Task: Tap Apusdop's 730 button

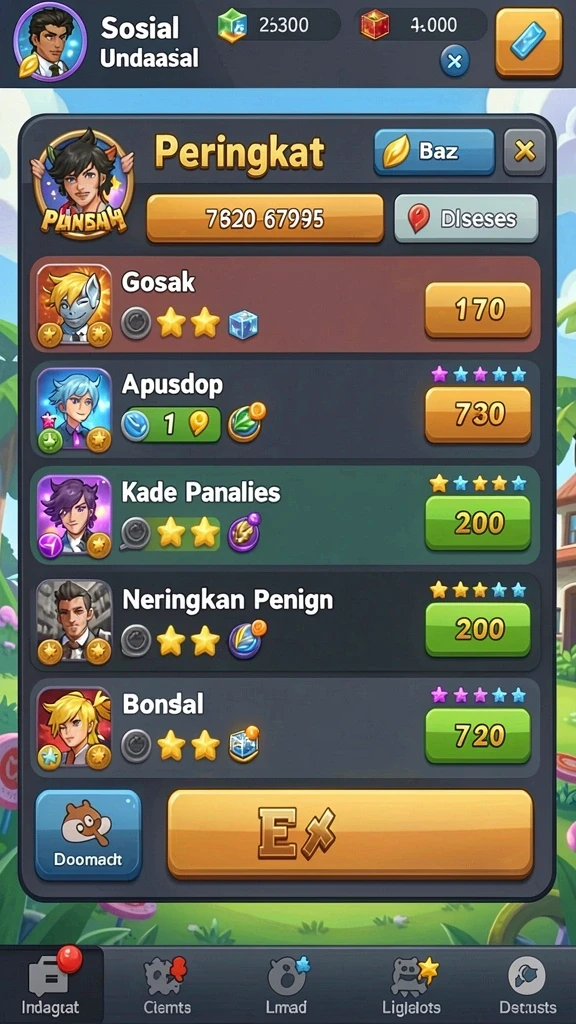Action: coord(478,414)
